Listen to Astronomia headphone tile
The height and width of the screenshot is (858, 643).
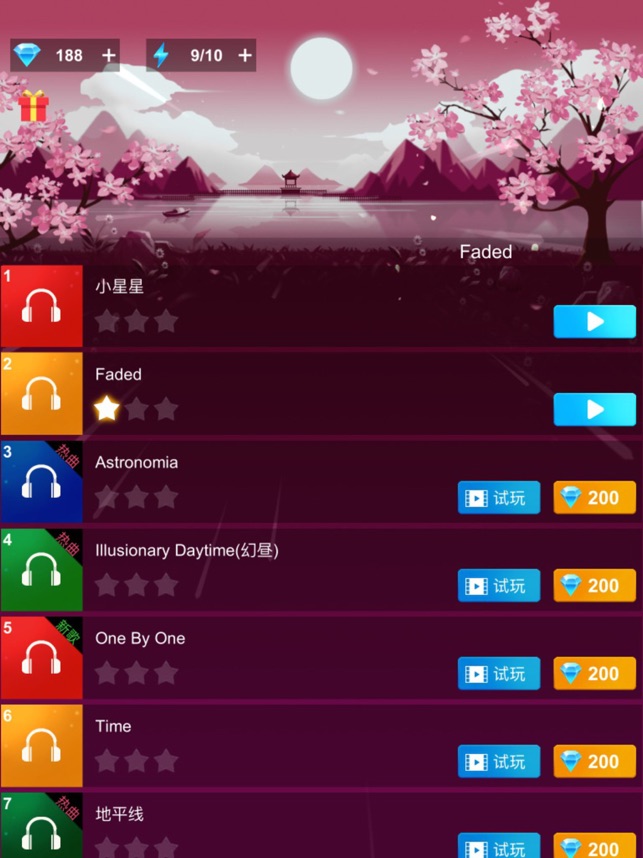pyautogui.click(x=41, y=482)
